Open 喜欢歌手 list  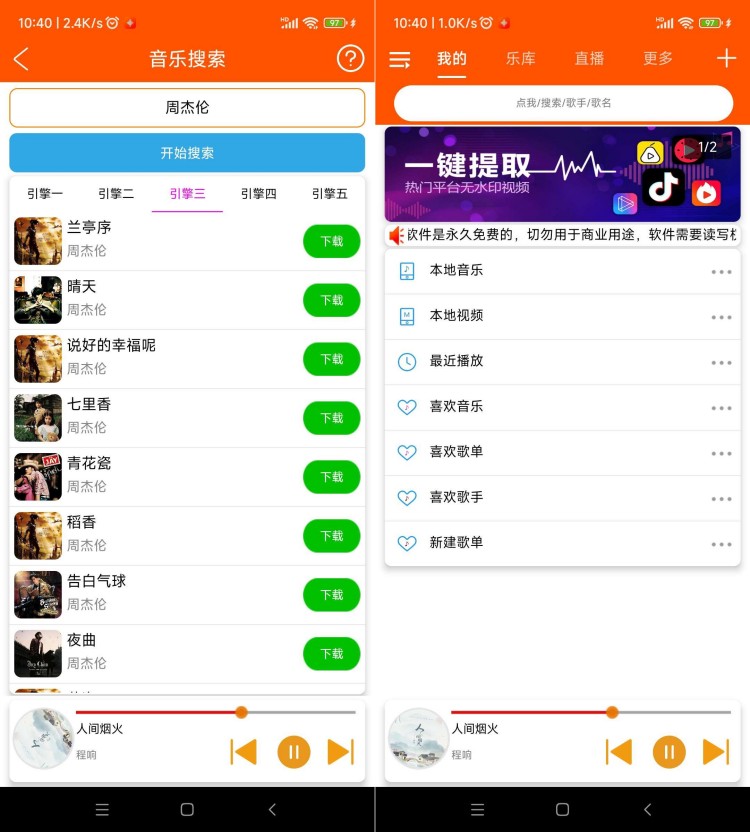click(540, 497)
